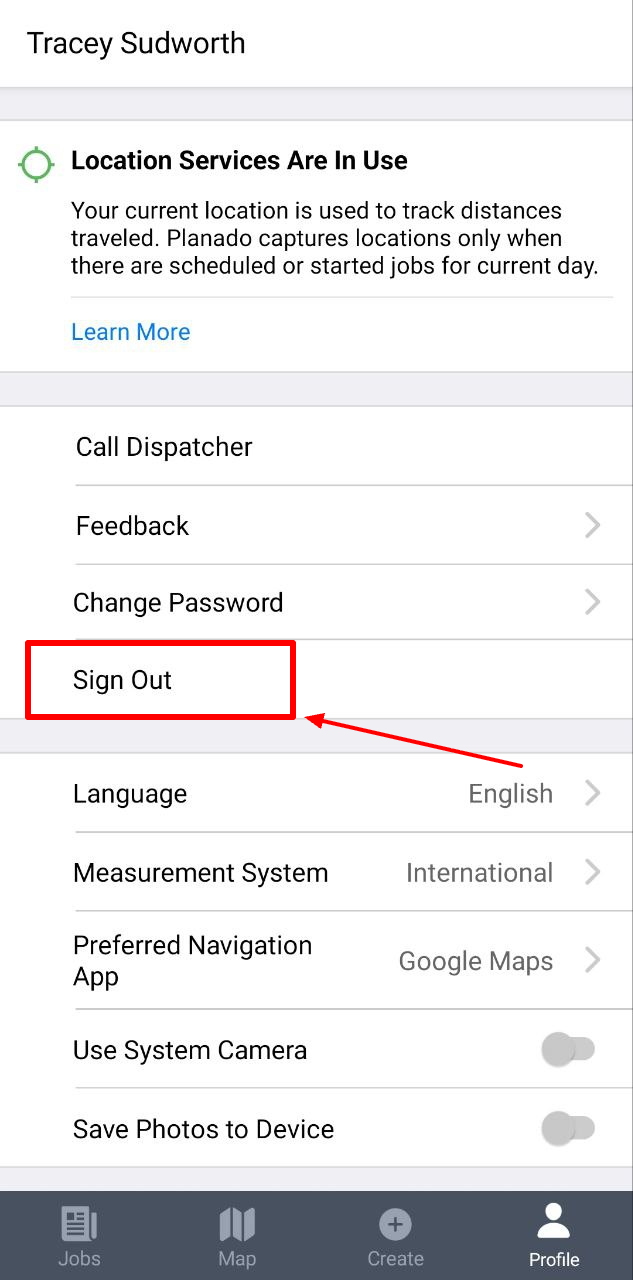This screenshot has width=633, height=1280.
Task: Switch to the Jobs tab
Action: click(x=79, y=1236)
